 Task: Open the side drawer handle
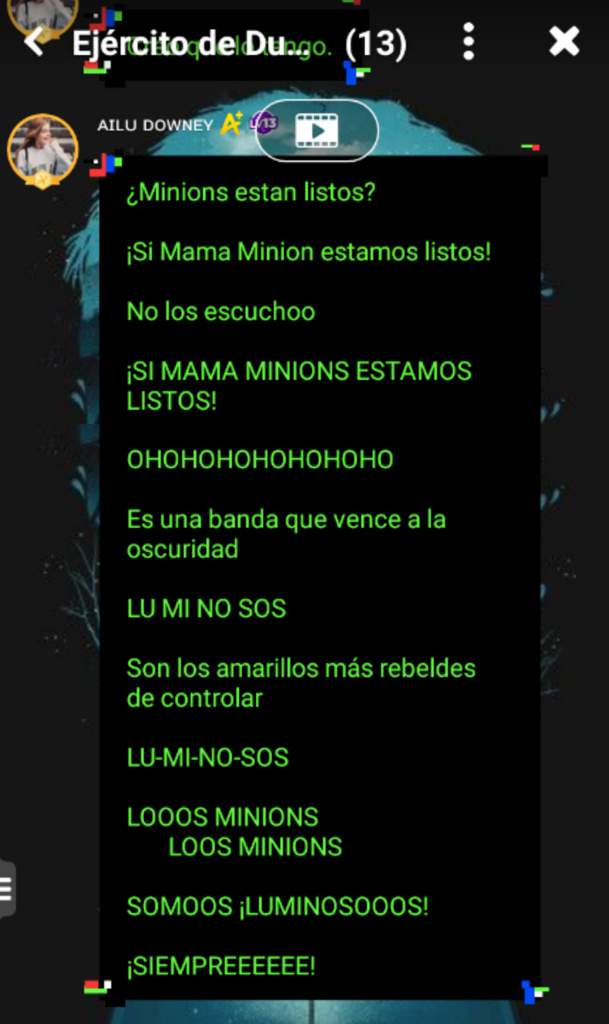[7, 887]
